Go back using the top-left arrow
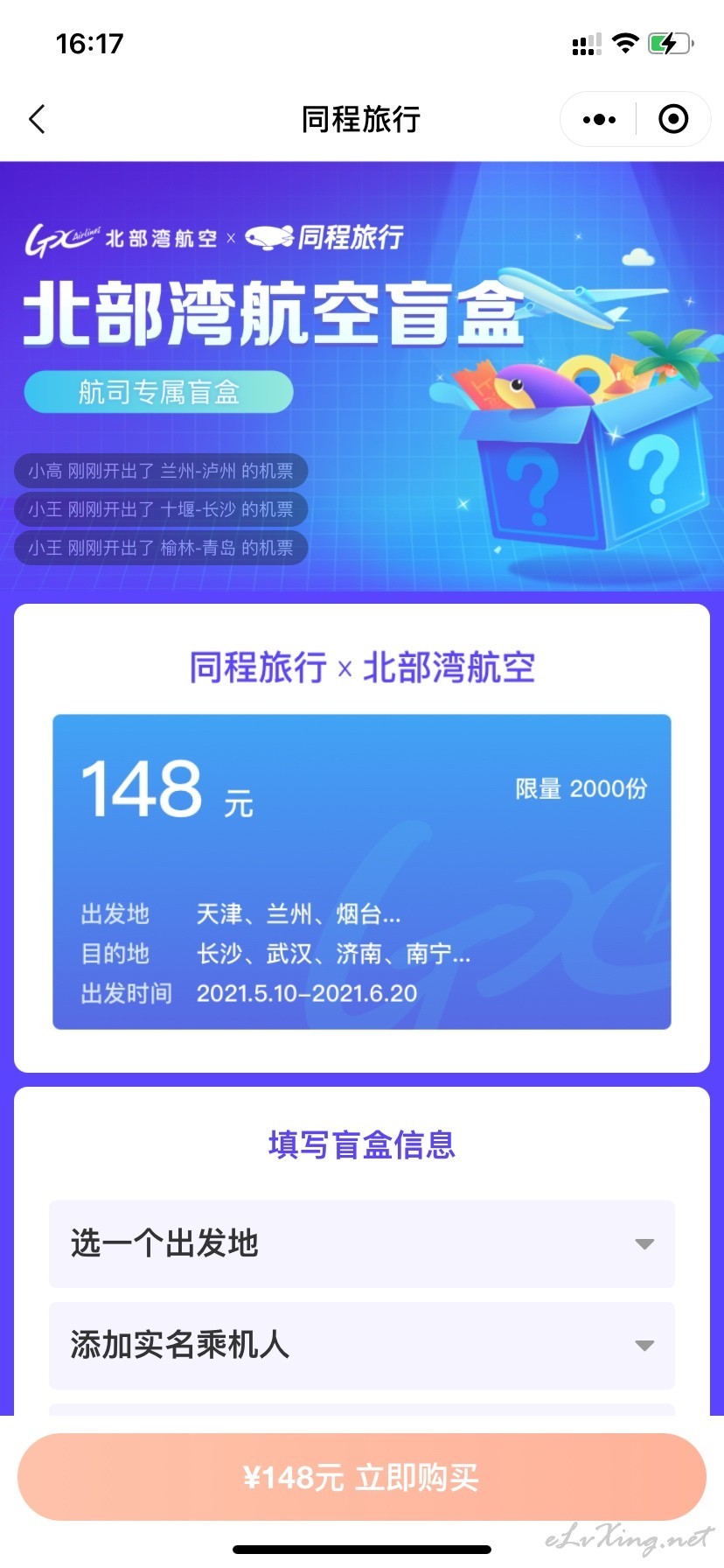Viewport: 724px width, 1568px height. 37,119
